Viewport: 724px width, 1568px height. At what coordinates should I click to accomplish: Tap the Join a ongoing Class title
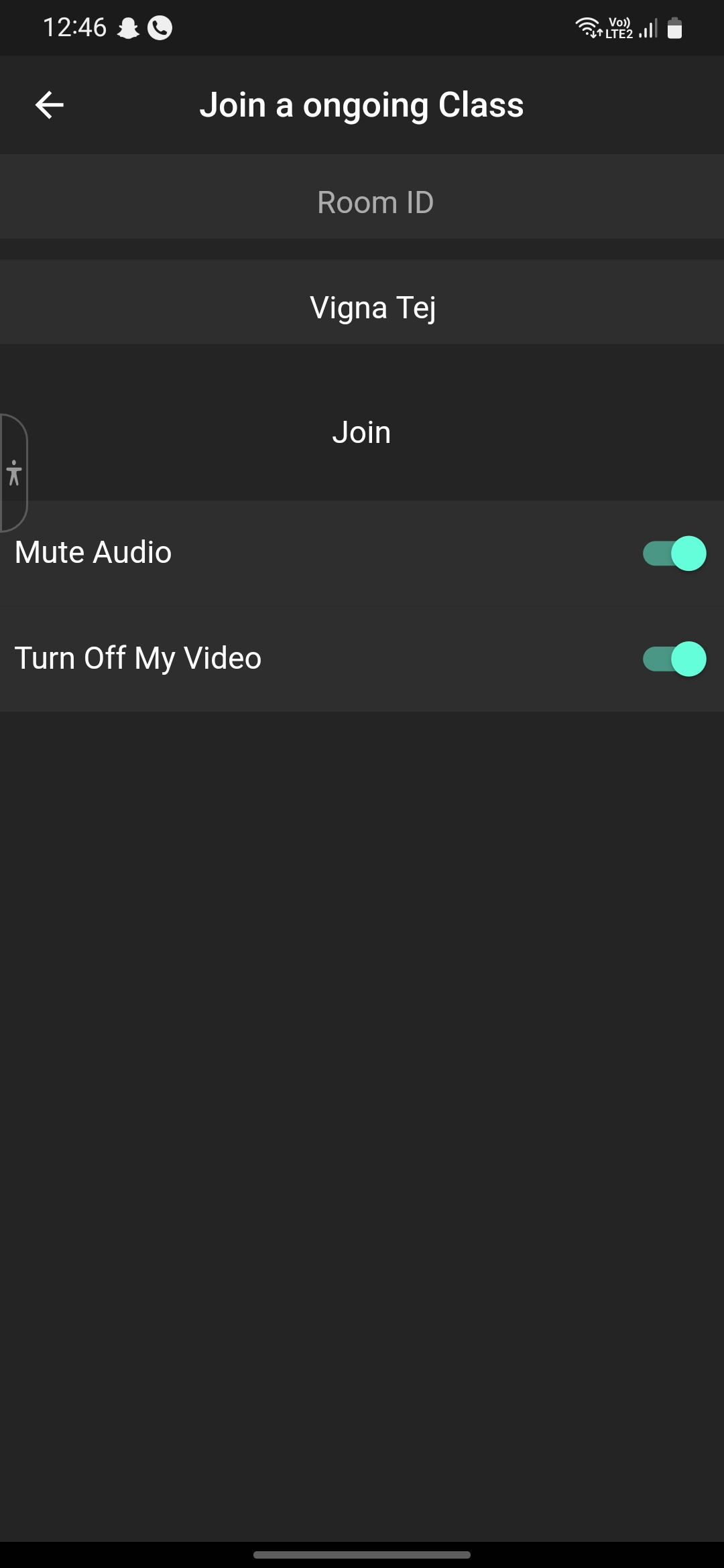363,105
